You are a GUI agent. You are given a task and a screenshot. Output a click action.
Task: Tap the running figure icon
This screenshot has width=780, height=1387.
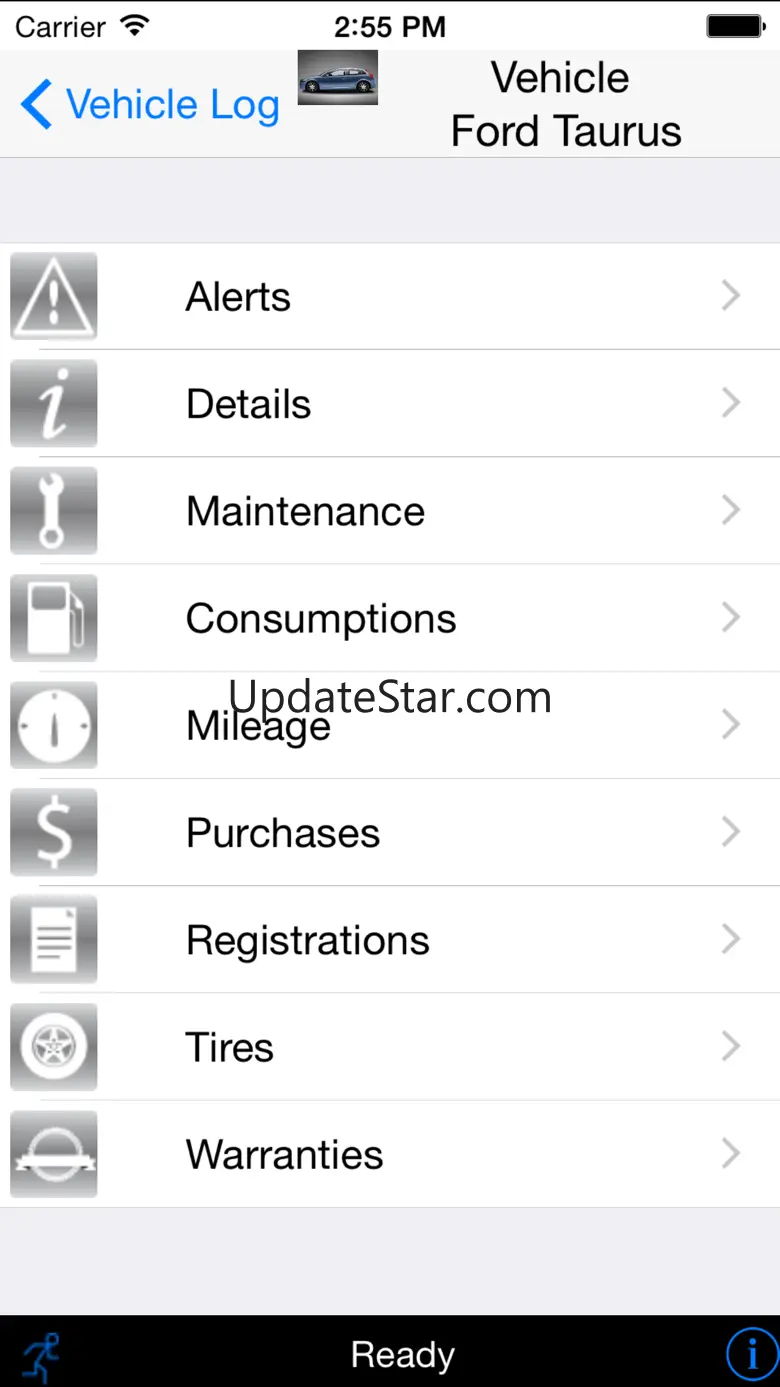pyautogui.click(x=41, y=1357)
